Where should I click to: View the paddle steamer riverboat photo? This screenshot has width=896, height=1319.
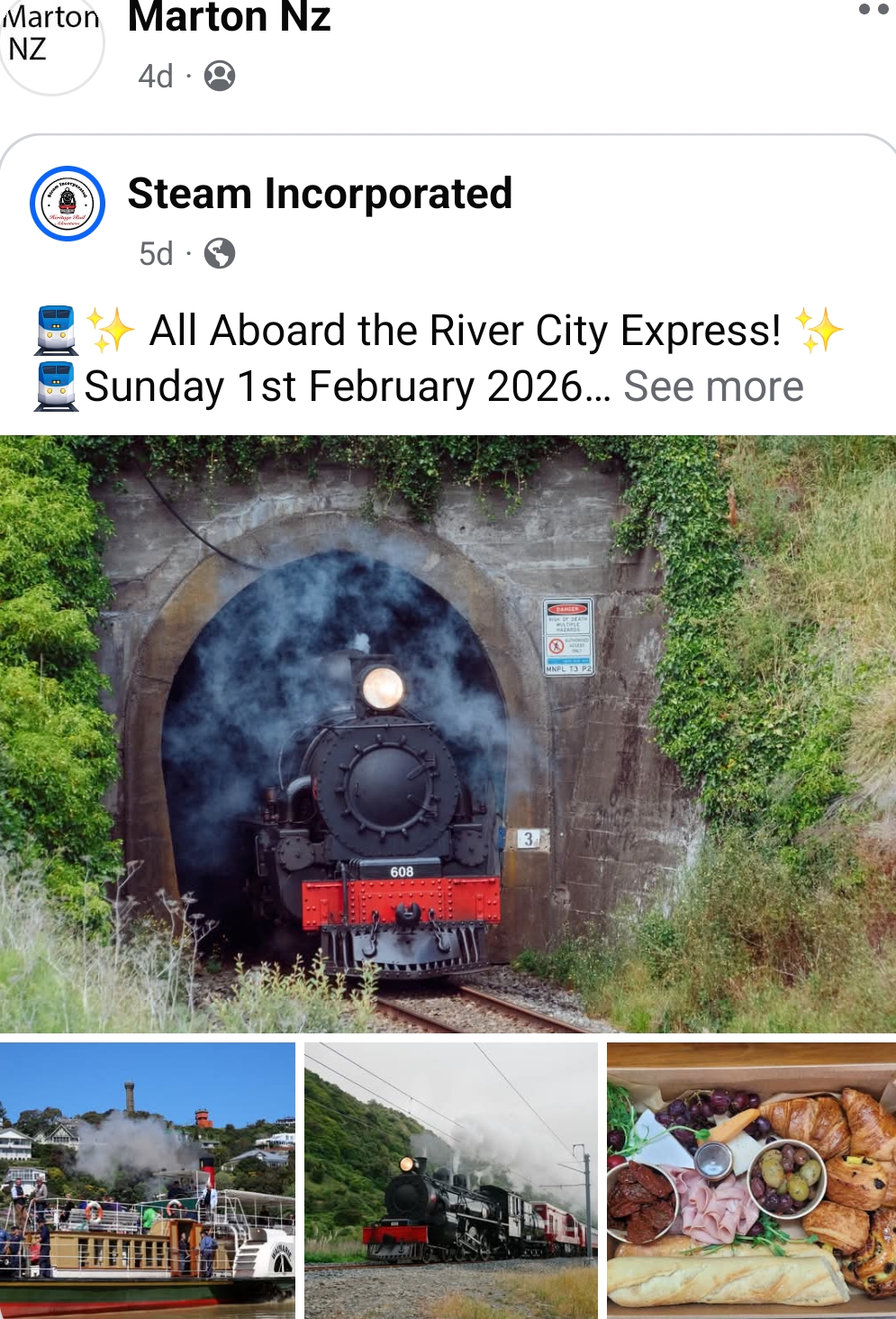[x=148, y=1179]
